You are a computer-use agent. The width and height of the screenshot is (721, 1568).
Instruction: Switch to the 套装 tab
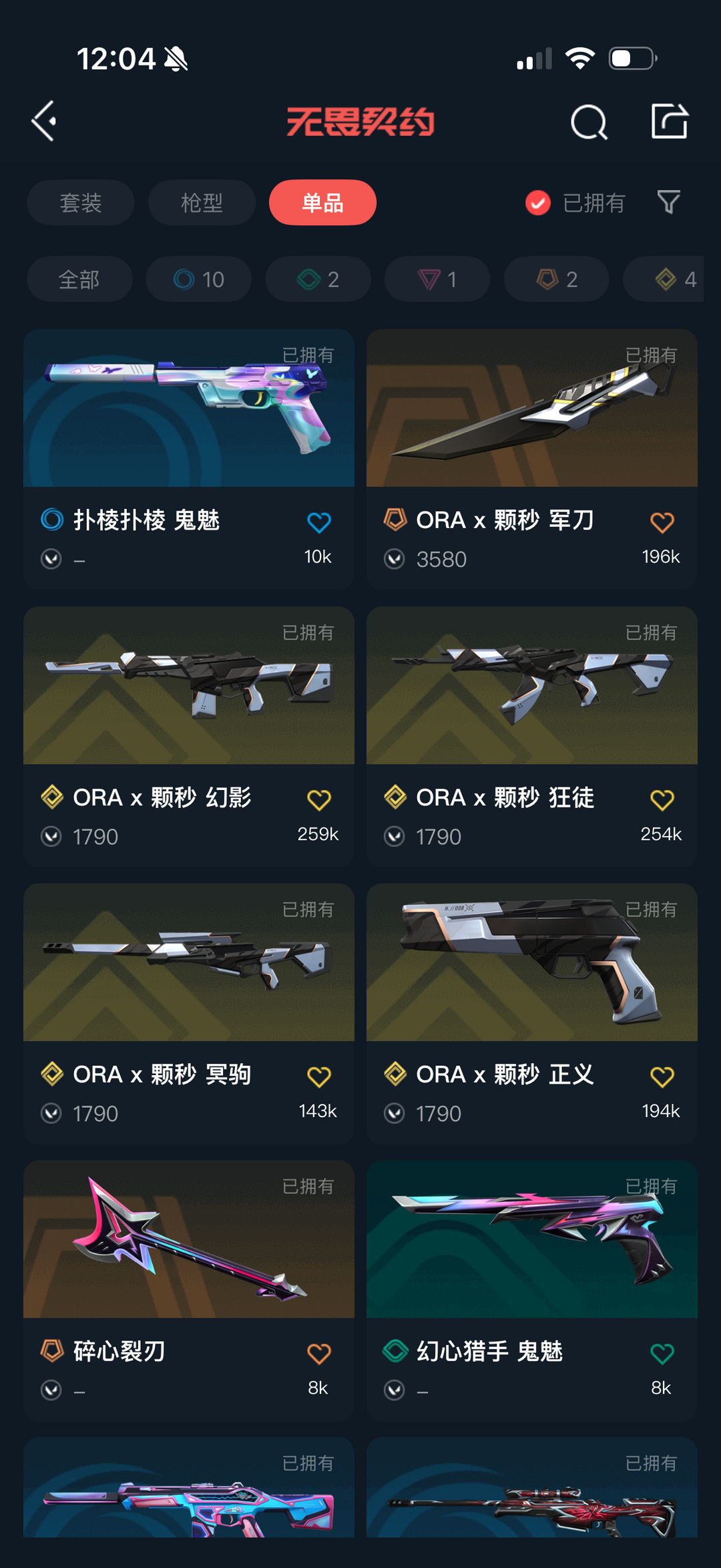(x=80, y=202)
